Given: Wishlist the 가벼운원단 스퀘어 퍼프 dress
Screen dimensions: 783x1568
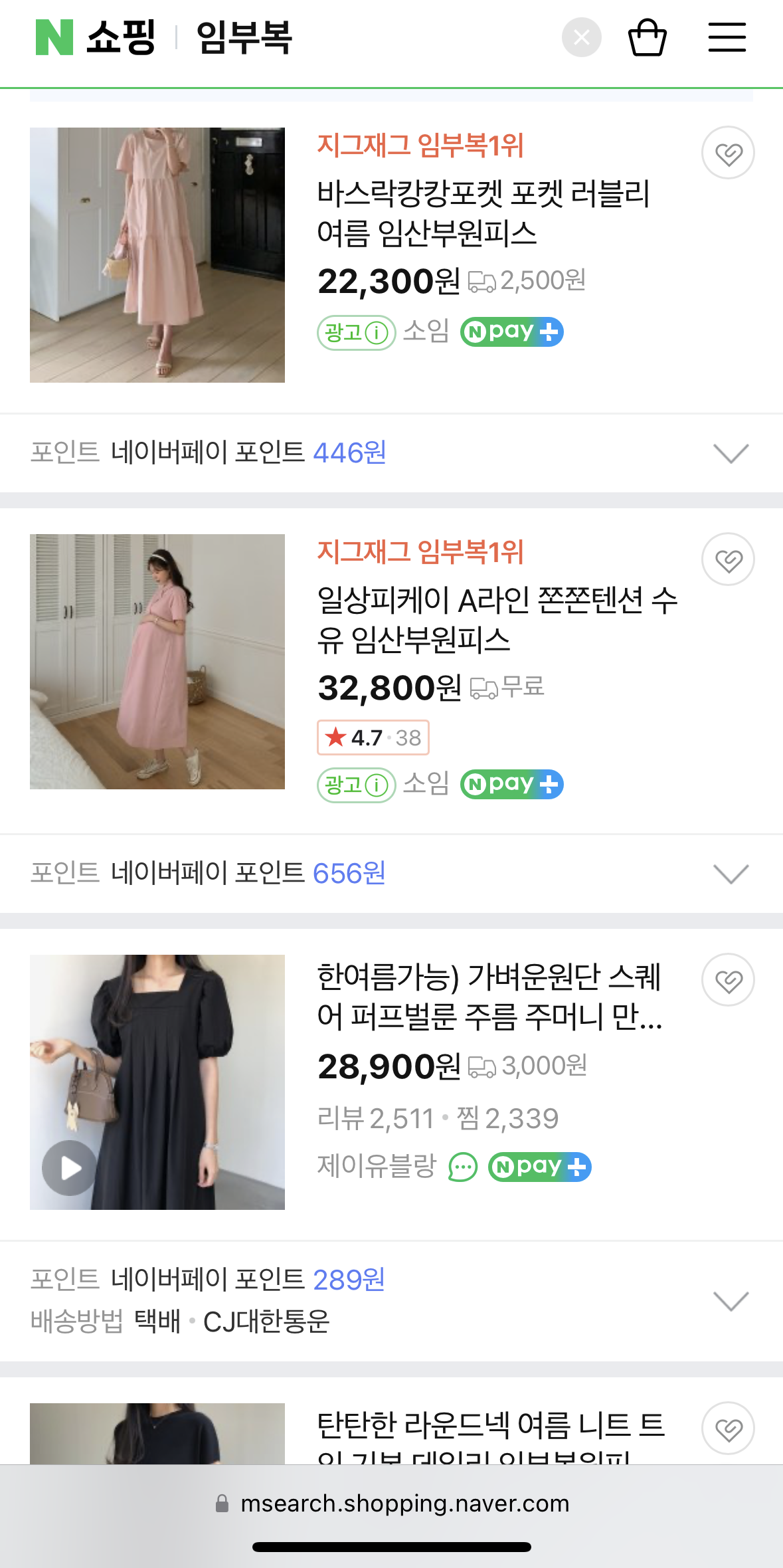Looking at the screenshot, I should tap(728, 980).
